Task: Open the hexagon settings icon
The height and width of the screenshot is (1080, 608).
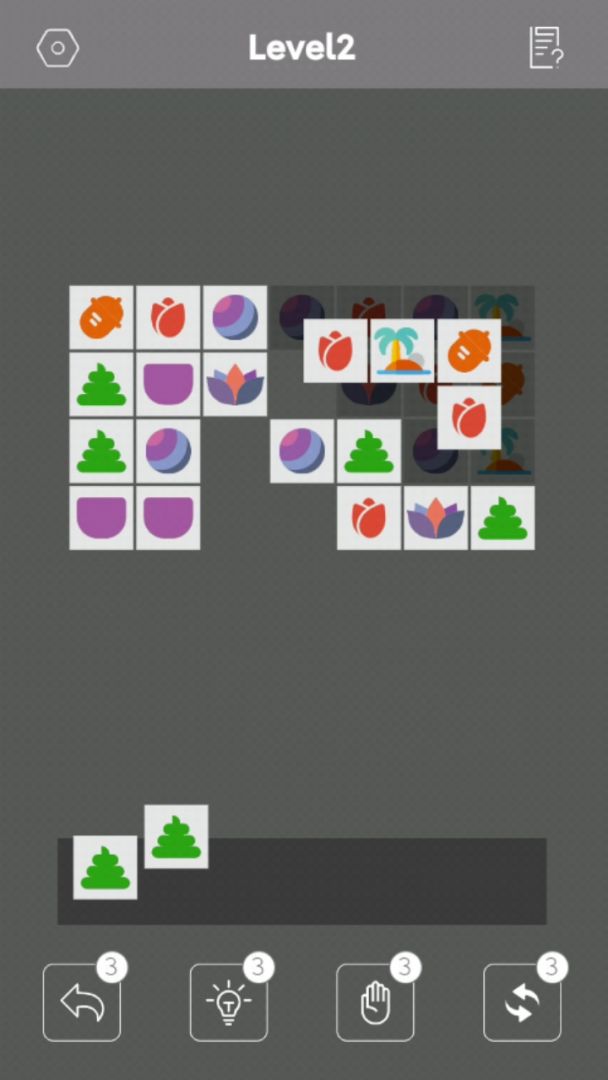Action: pos(57,48)
